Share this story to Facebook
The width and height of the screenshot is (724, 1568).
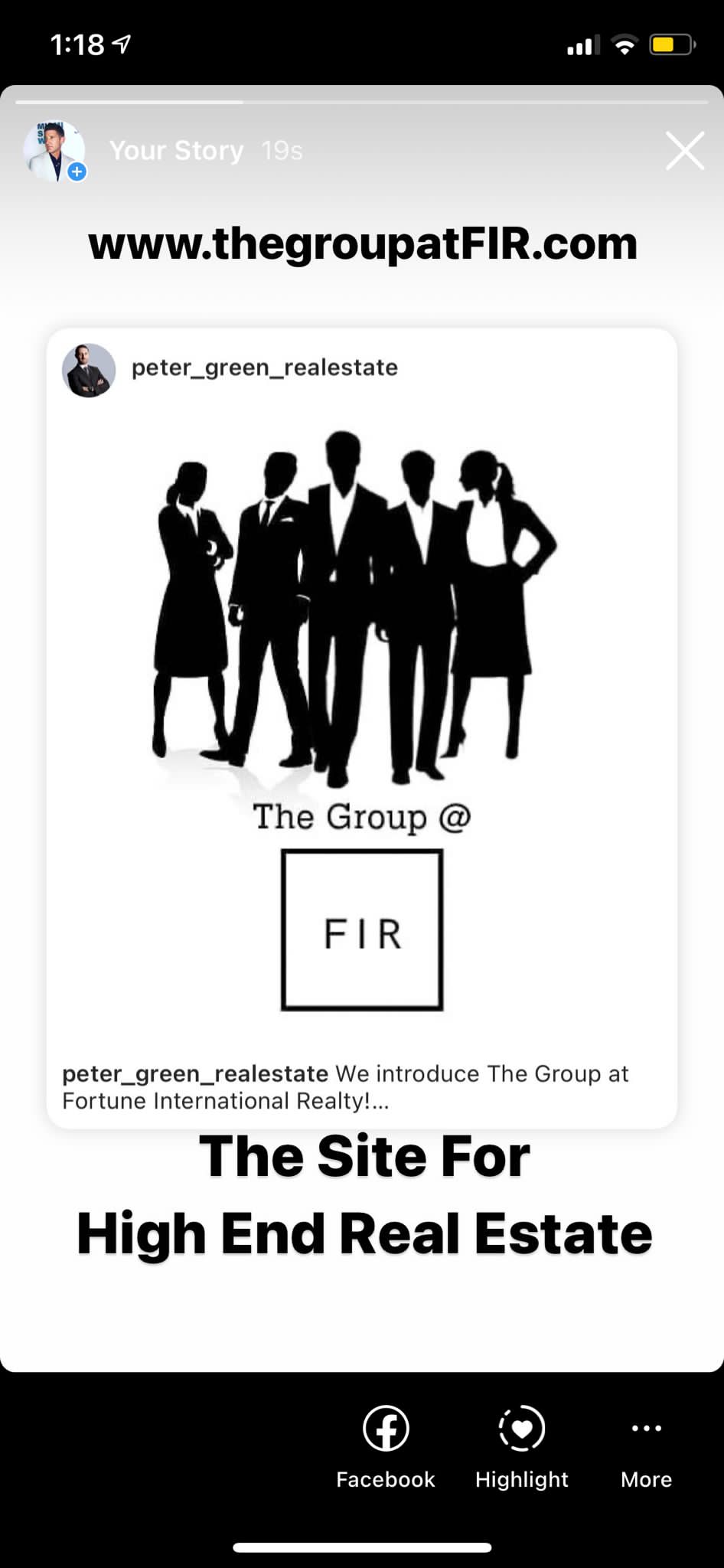point(386,1444)
